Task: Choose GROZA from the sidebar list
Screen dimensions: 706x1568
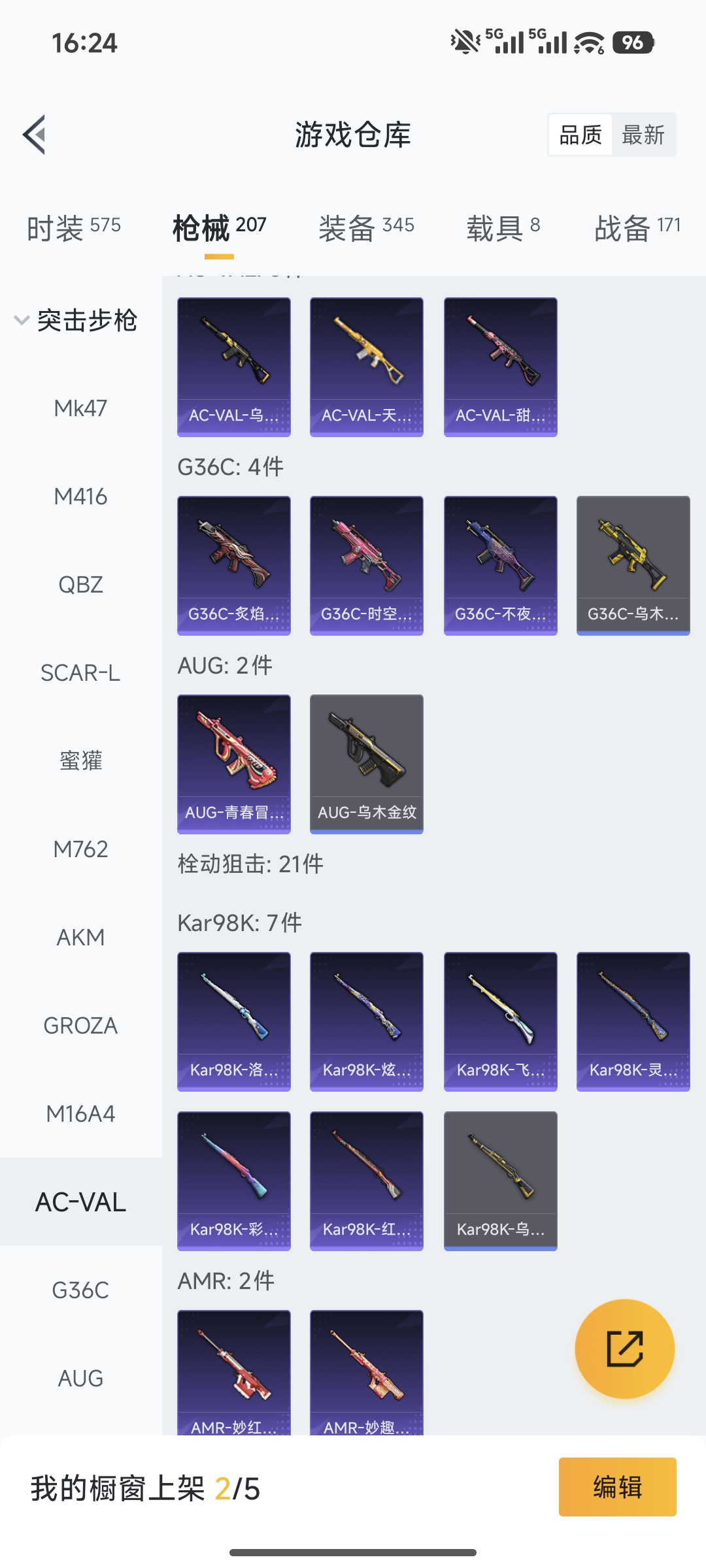Action: pos(81,1025)
